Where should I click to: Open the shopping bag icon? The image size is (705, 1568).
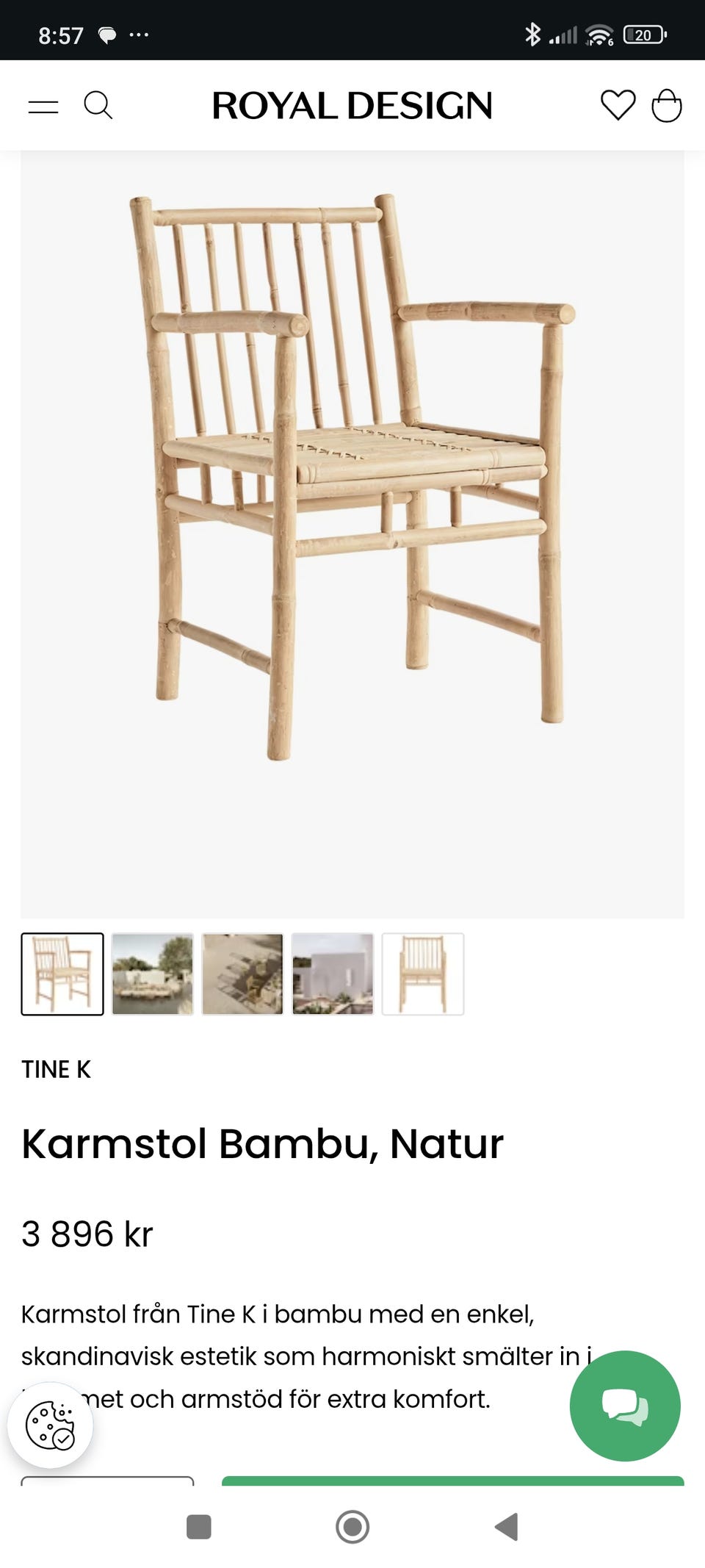(x=667, y=105)
